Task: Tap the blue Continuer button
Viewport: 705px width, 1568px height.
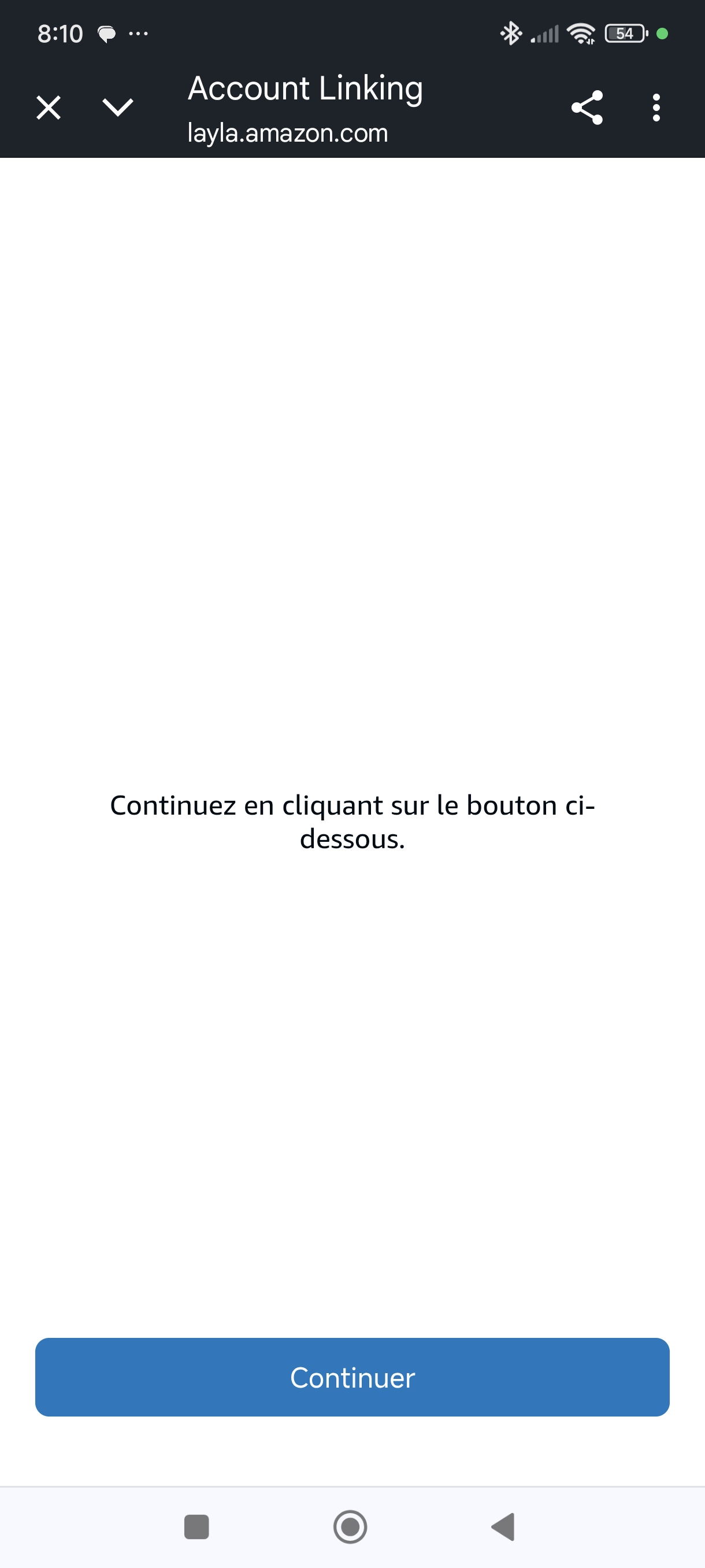Action: (x=352, y=1377)
